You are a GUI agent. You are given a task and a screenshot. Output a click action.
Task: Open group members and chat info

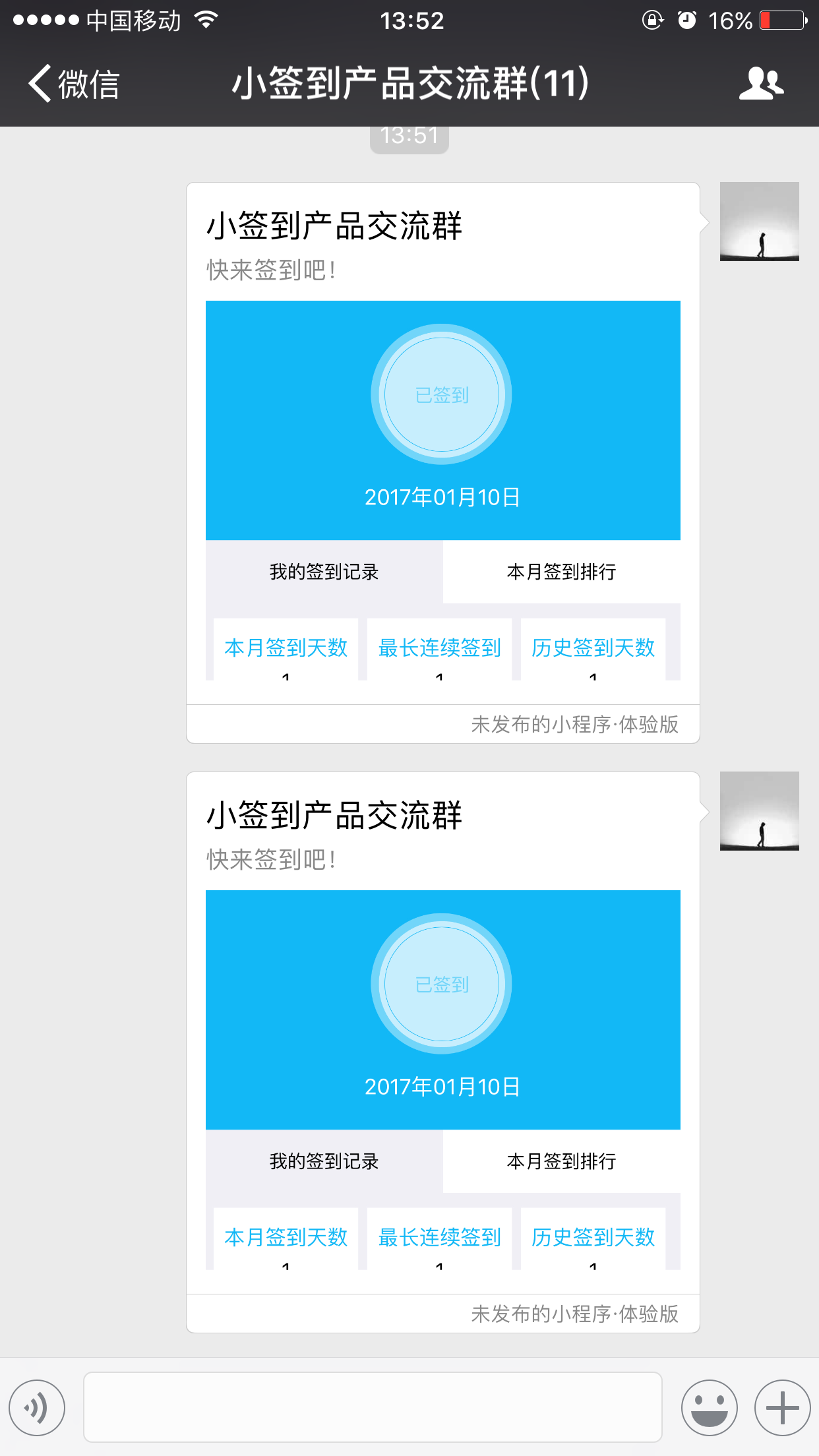761,84
